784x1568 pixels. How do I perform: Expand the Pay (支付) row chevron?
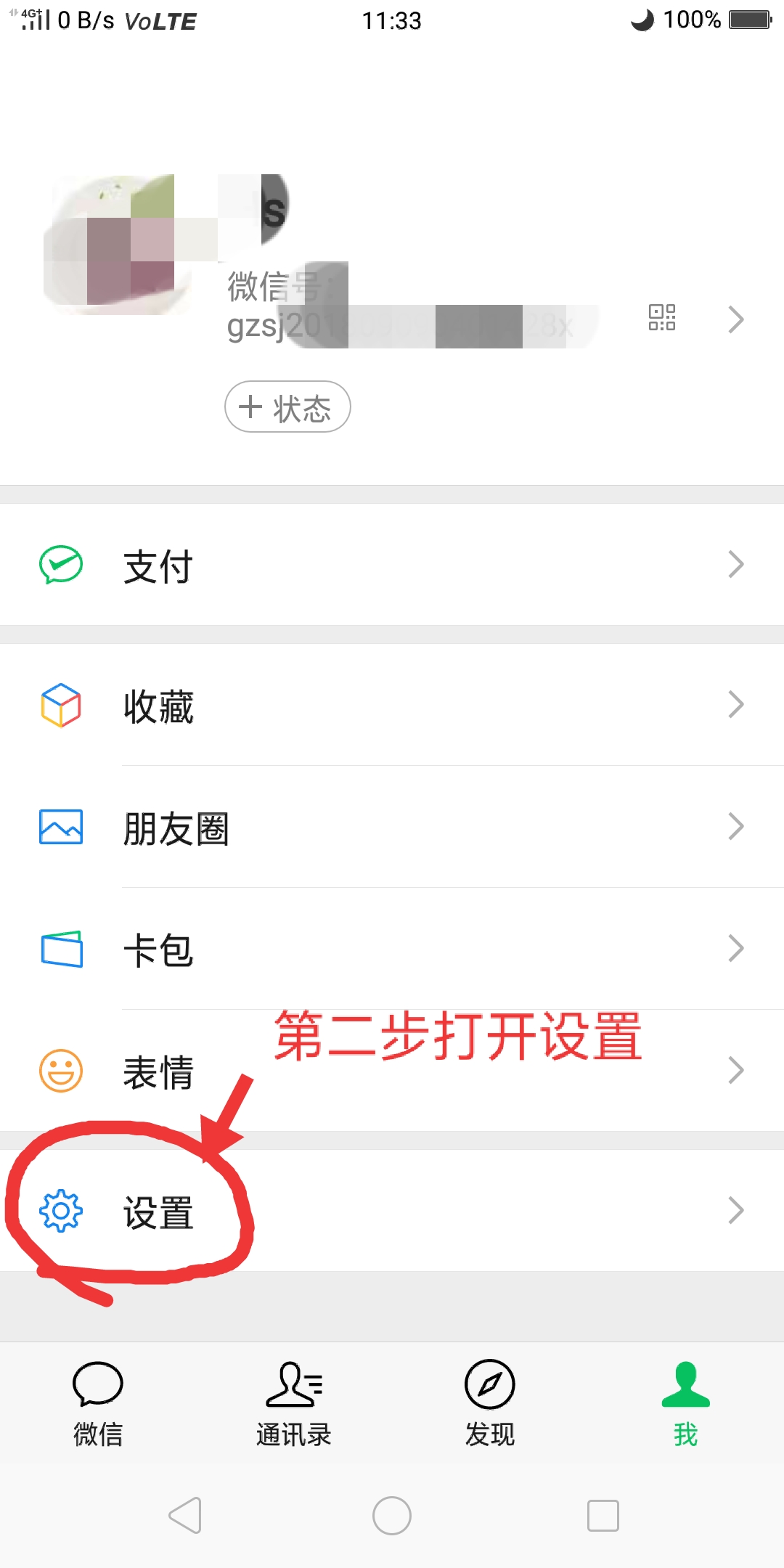(736, 563)
